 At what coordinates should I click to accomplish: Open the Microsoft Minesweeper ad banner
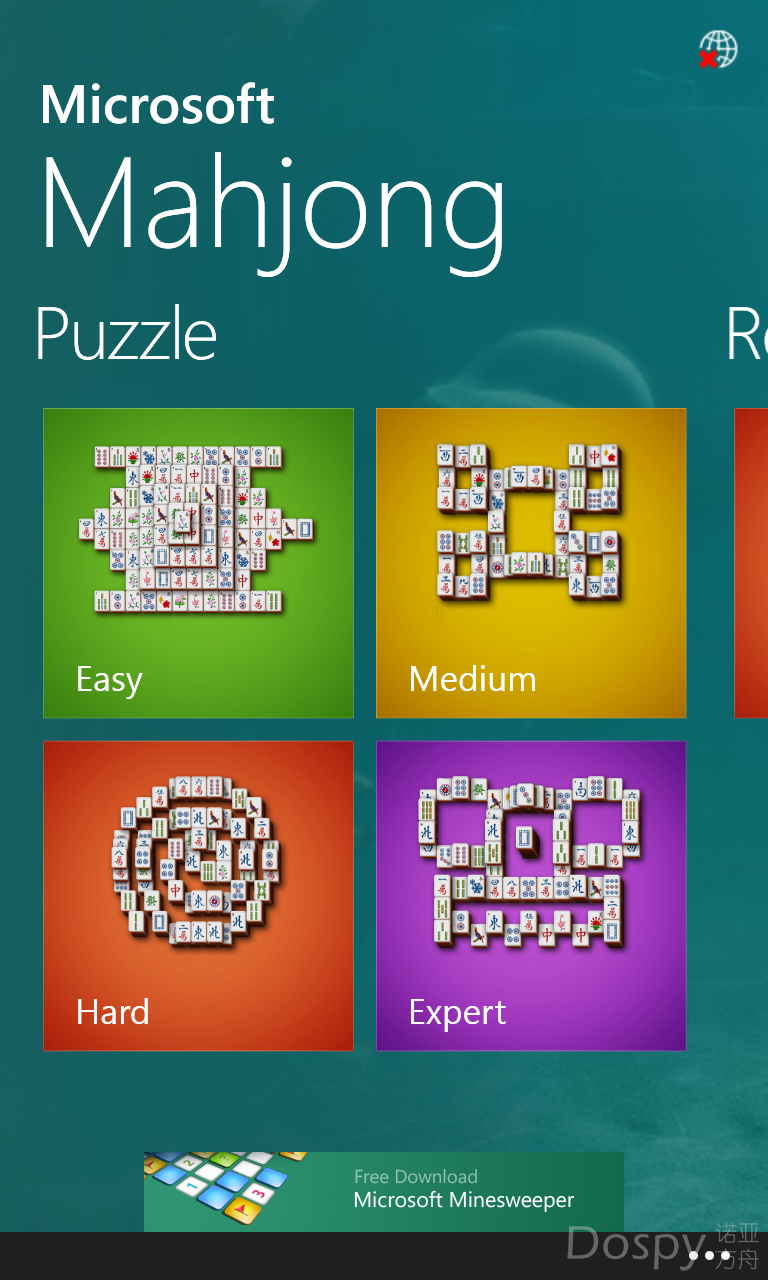coord(384,1191)
